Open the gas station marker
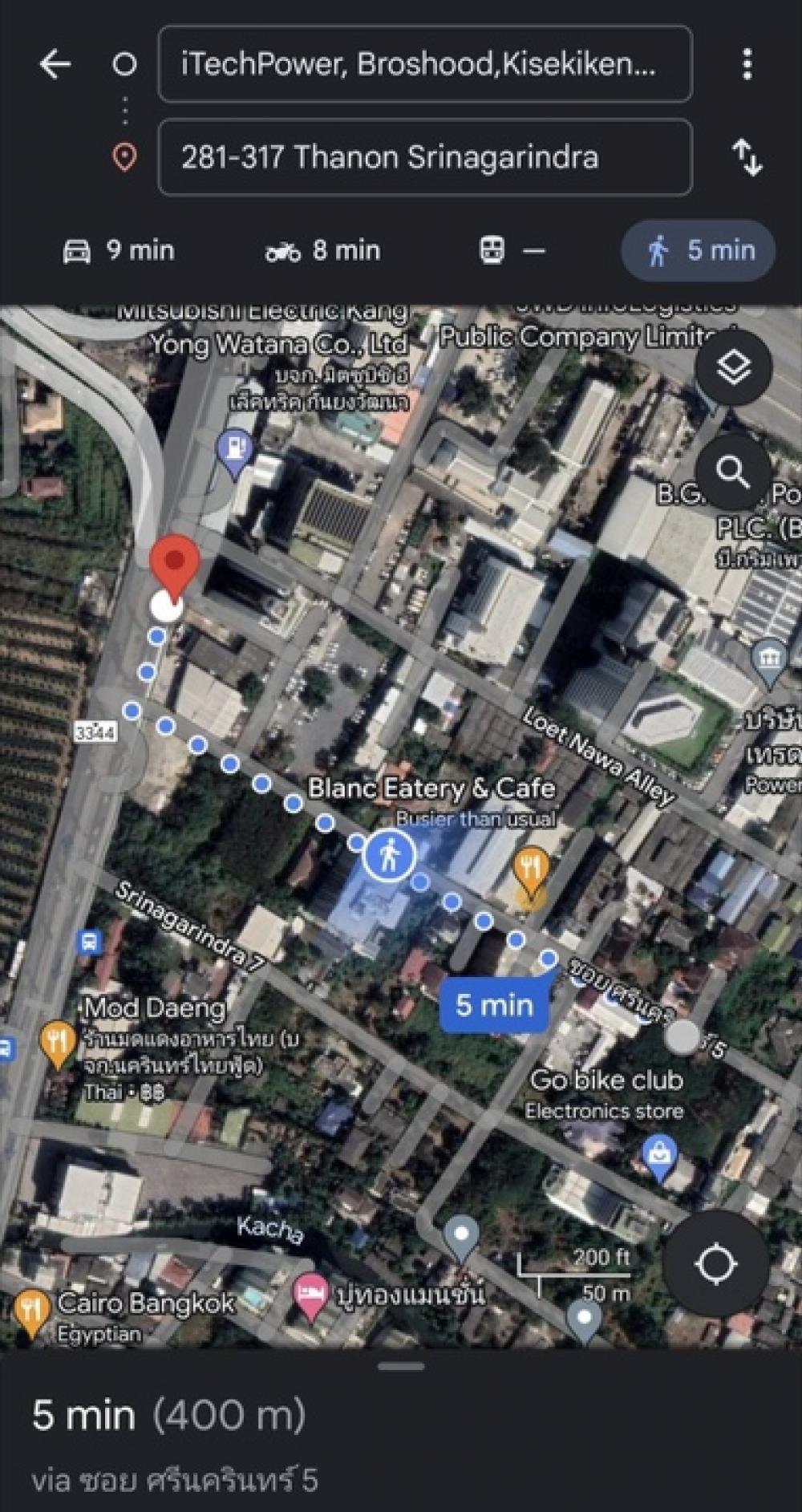This screenshot has width=802, height=1512. 234,450
